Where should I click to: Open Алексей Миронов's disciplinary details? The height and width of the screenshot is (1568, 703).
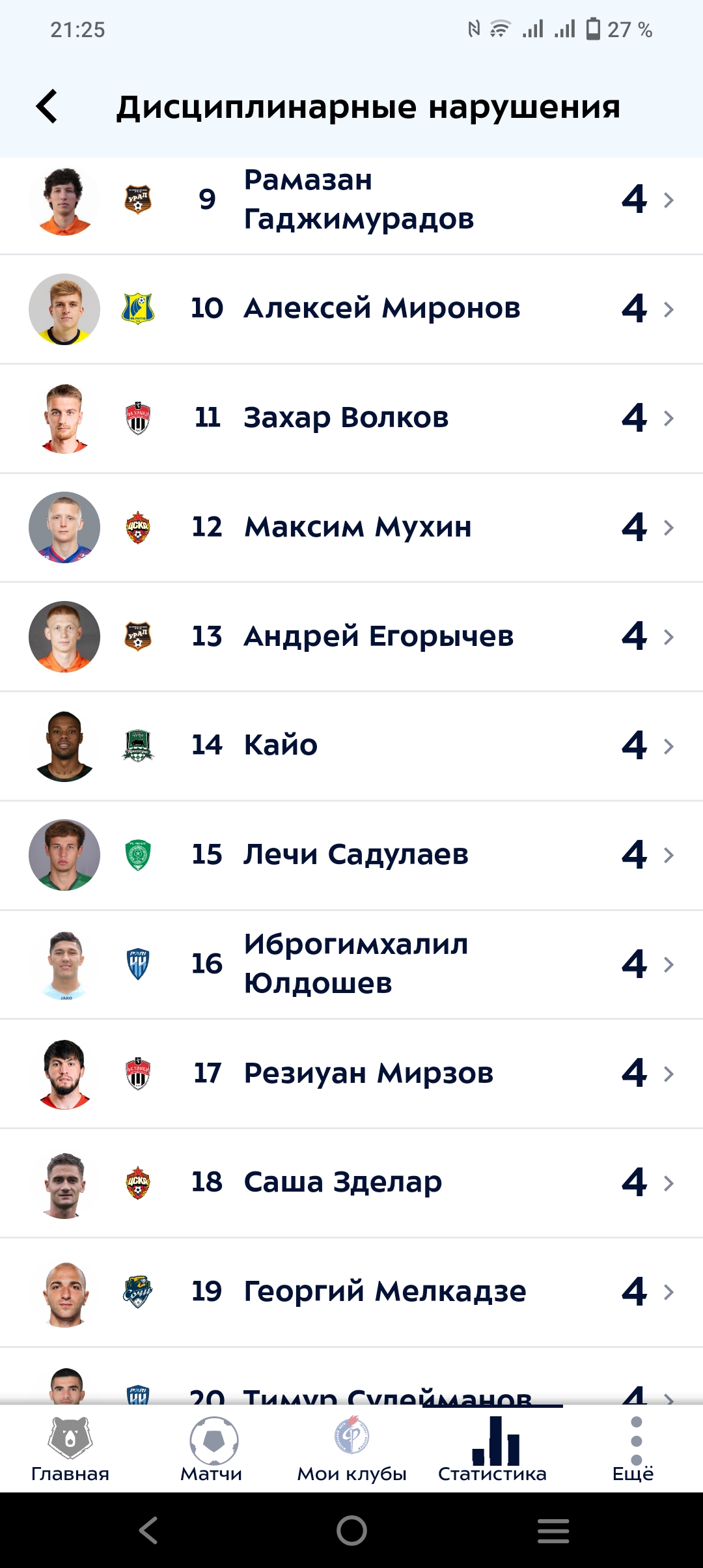pos(351,309)
